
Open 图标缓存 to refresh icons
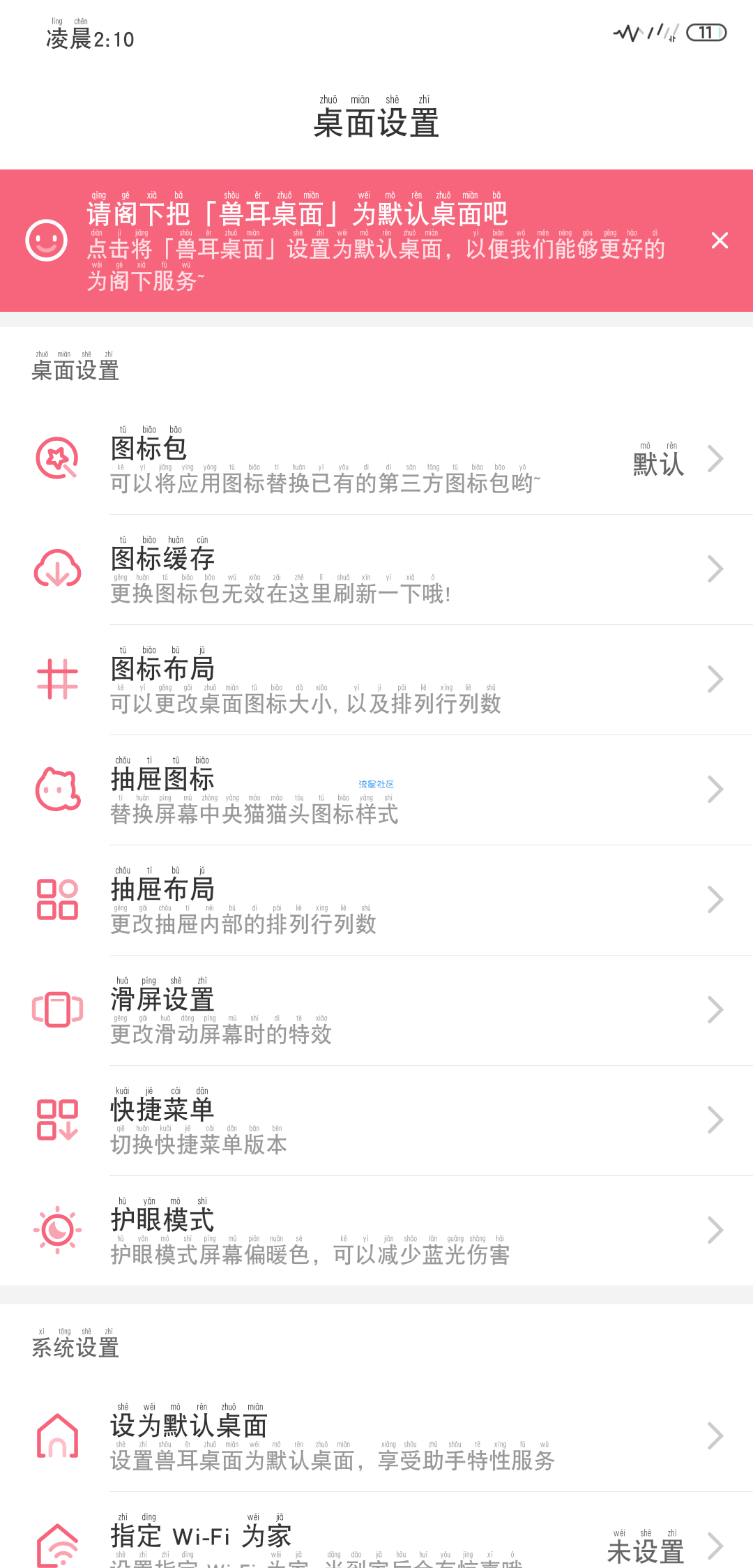tap(376, 570)
